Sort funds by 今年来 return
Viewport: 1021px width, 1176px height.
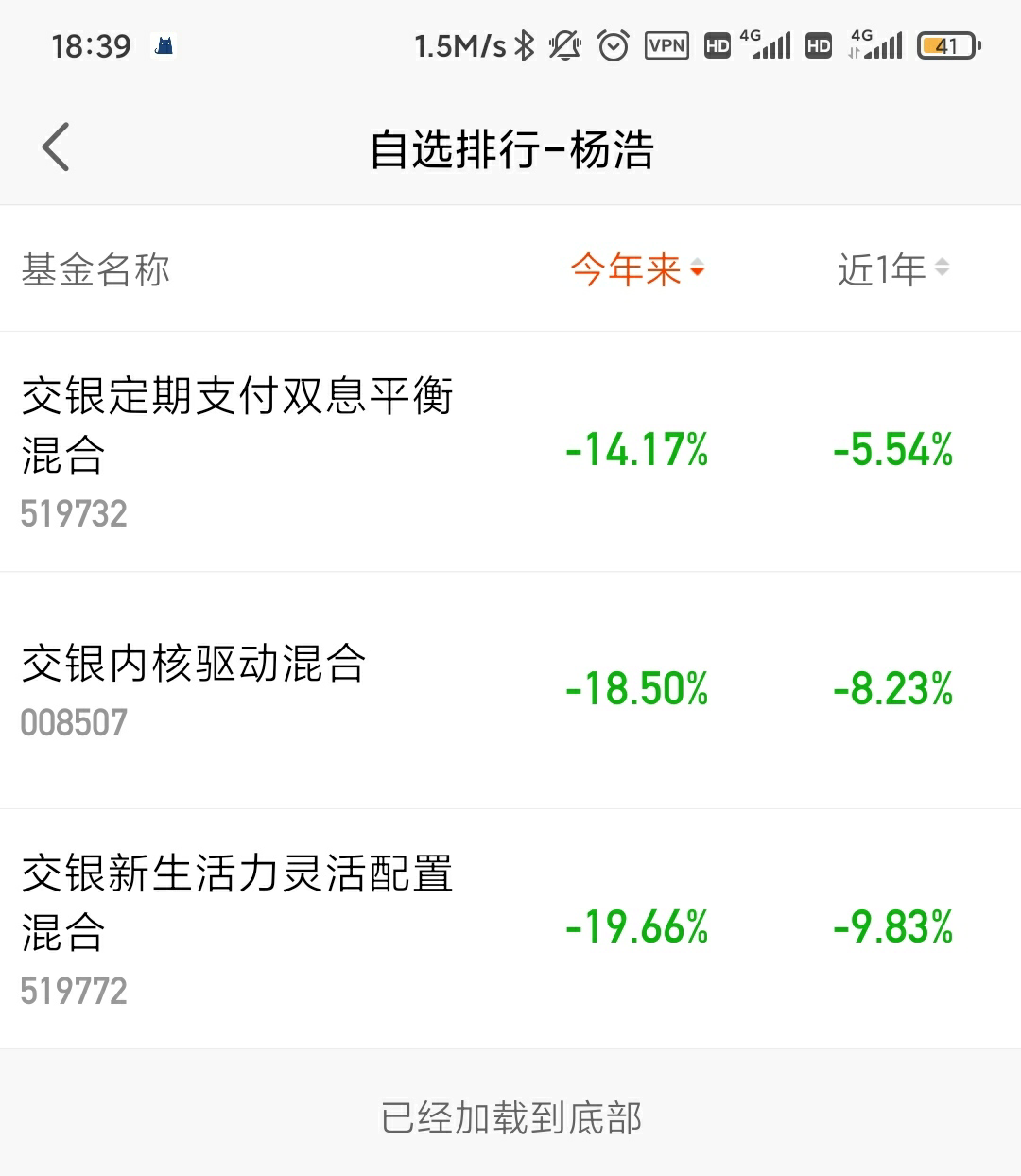click(x=636, y=270)
